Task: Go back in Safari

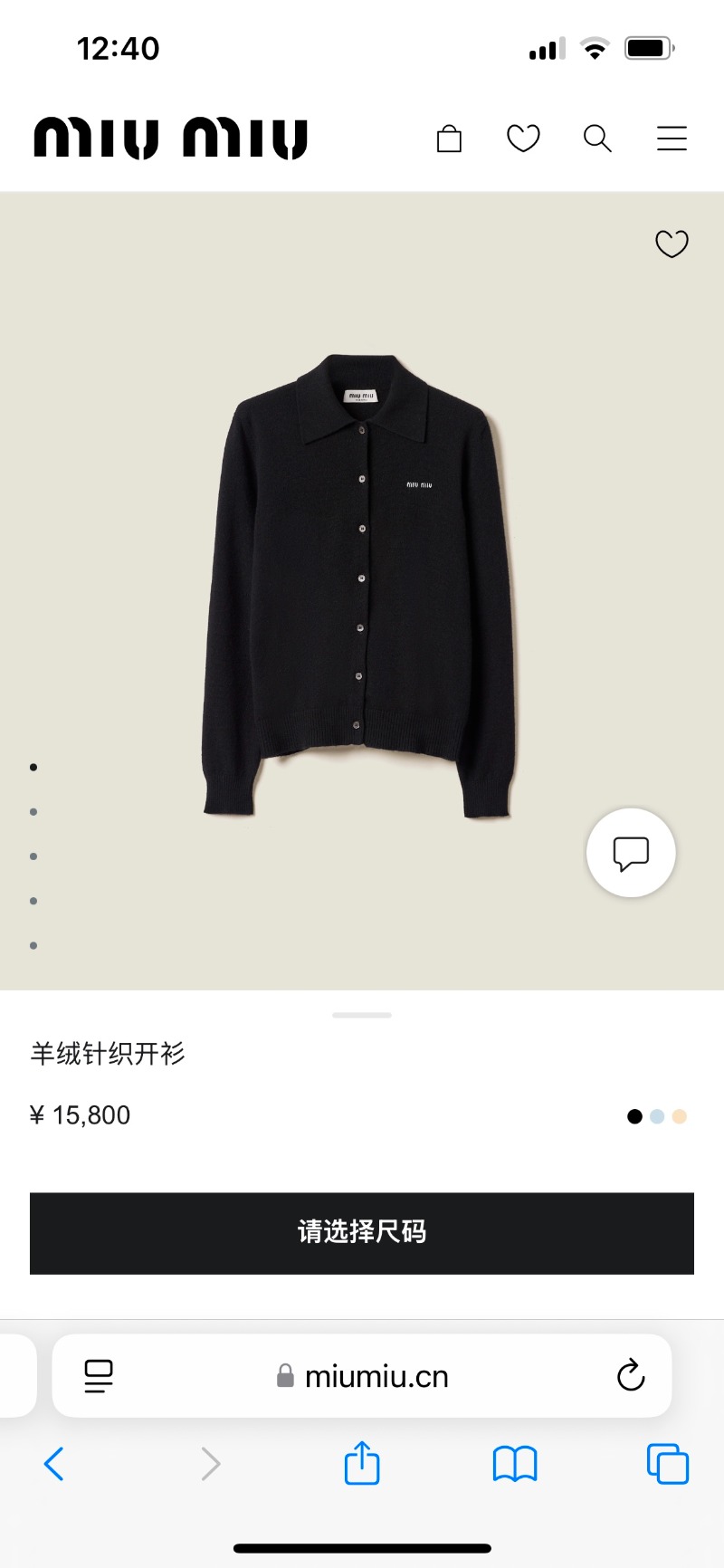Action: [x=54, y=1464]
